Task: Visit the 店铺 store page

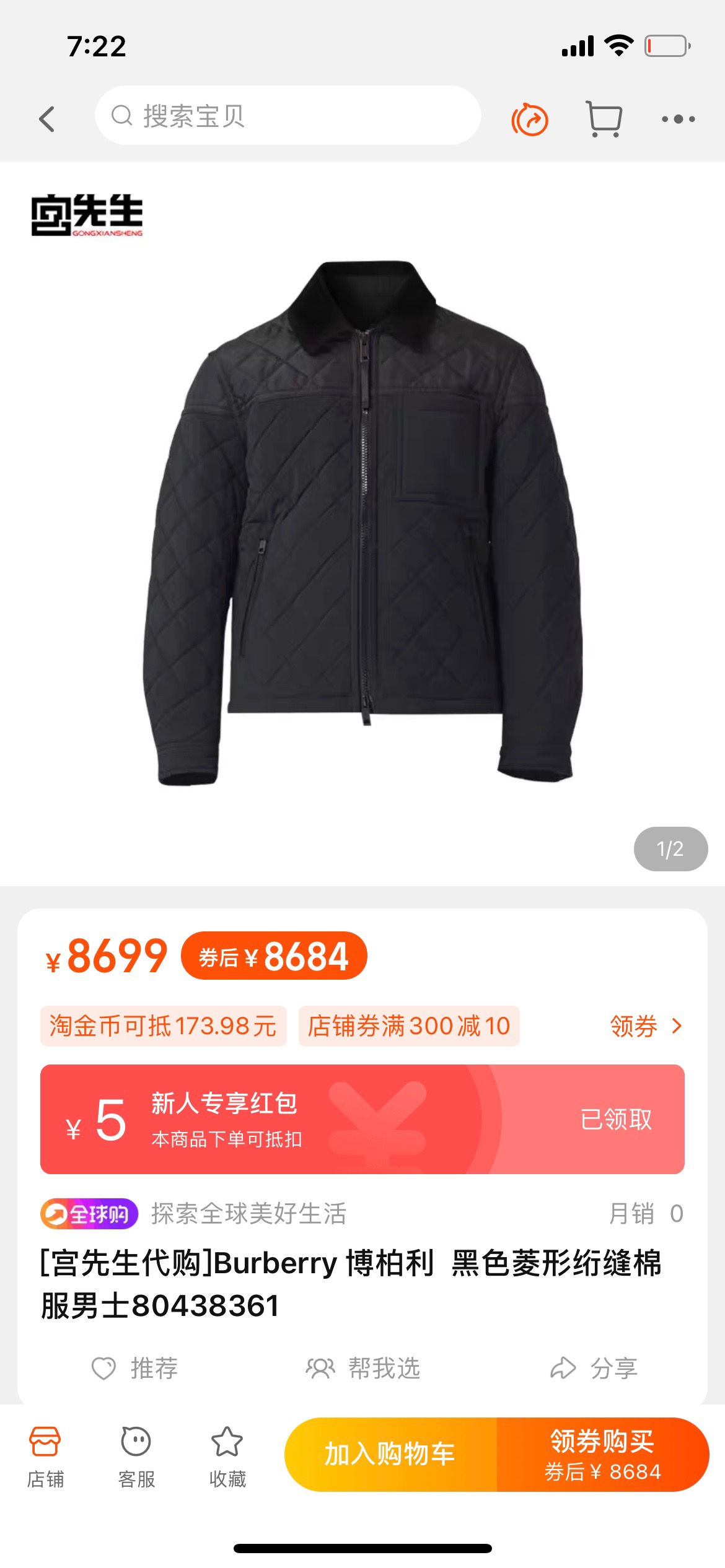Action: (45, 1456)
